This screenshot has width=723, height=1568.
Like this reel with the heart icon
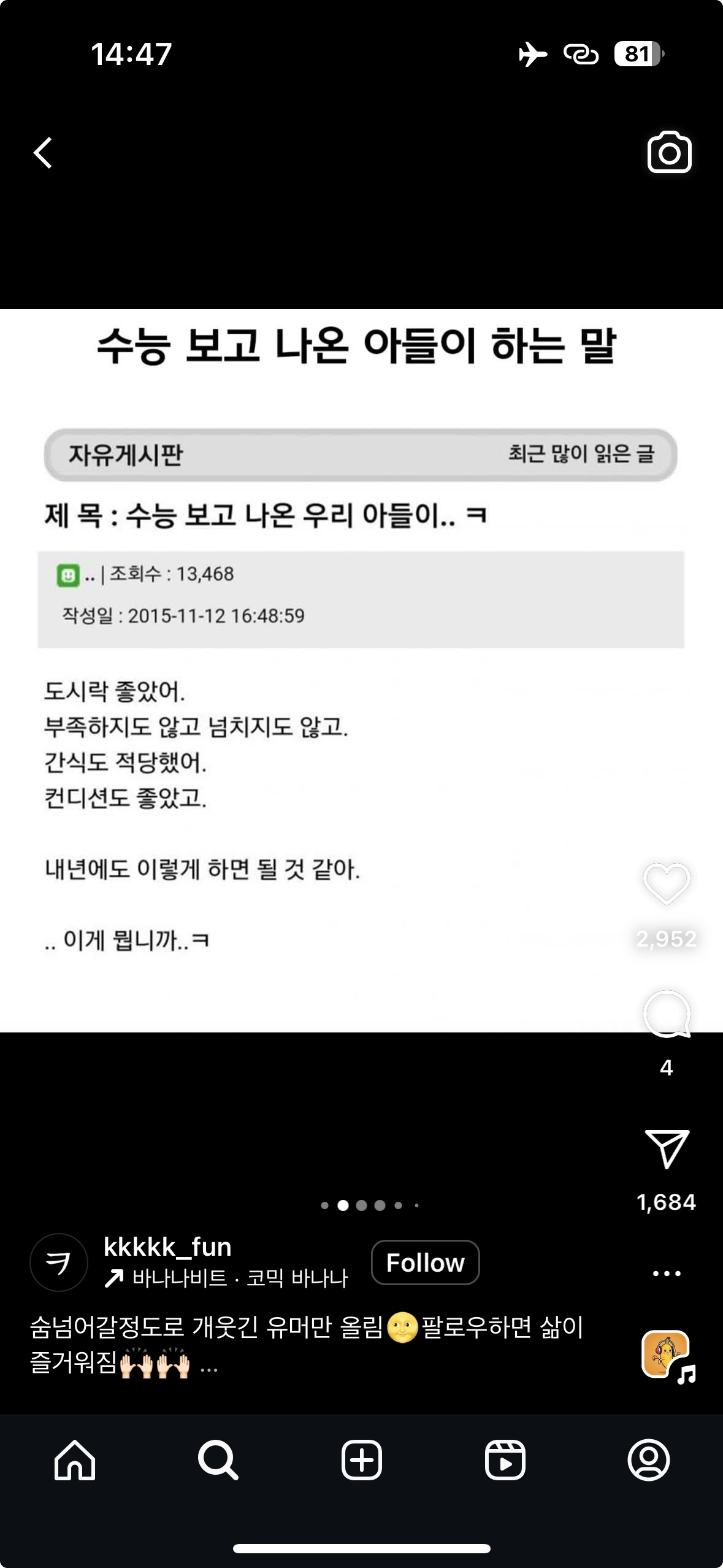tap(667, 883)
